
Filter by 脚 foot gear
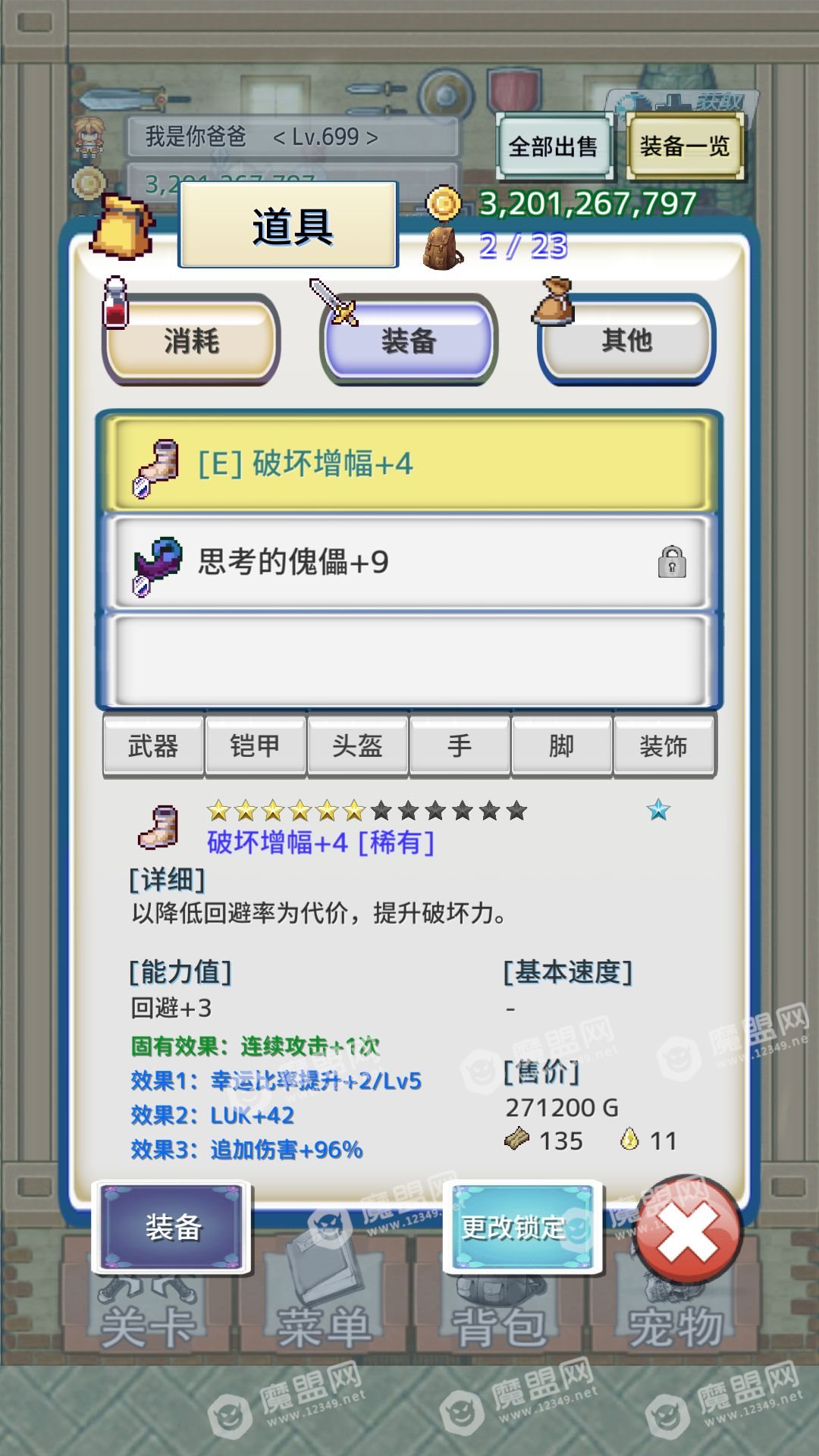pyautogui.click(x=562, y=746)
